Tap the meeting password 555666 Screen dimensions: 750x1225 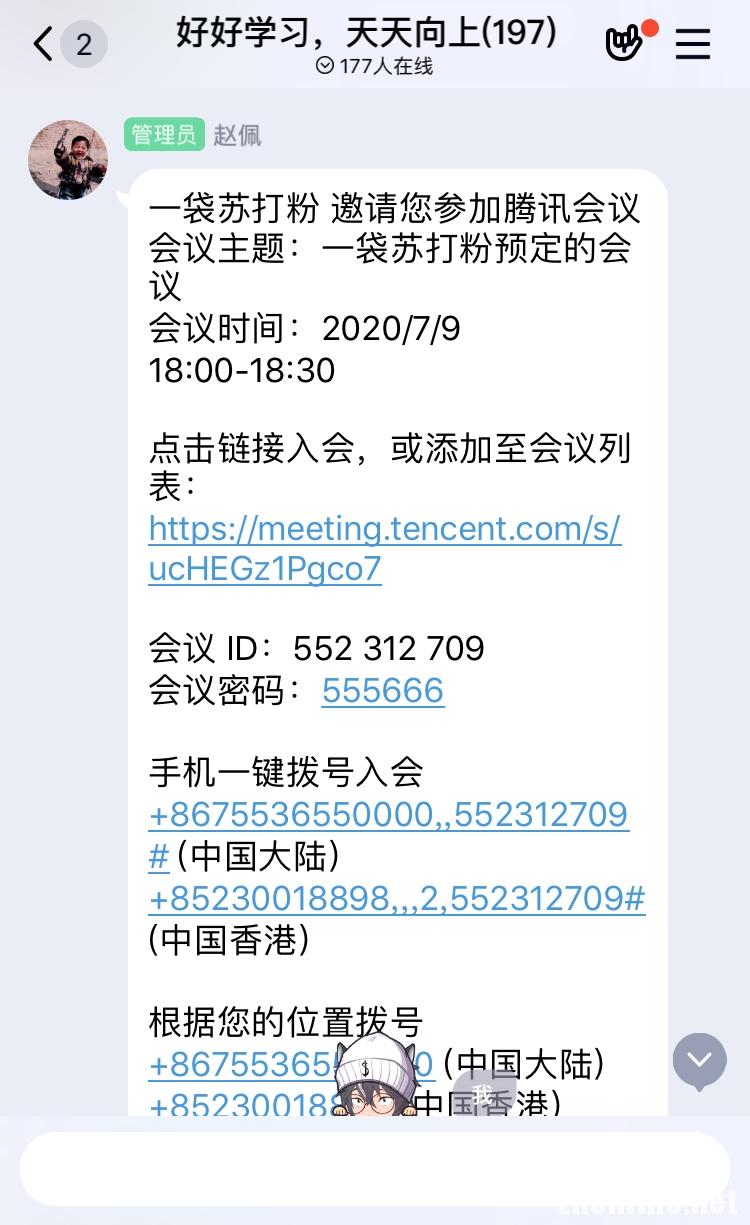382,690
